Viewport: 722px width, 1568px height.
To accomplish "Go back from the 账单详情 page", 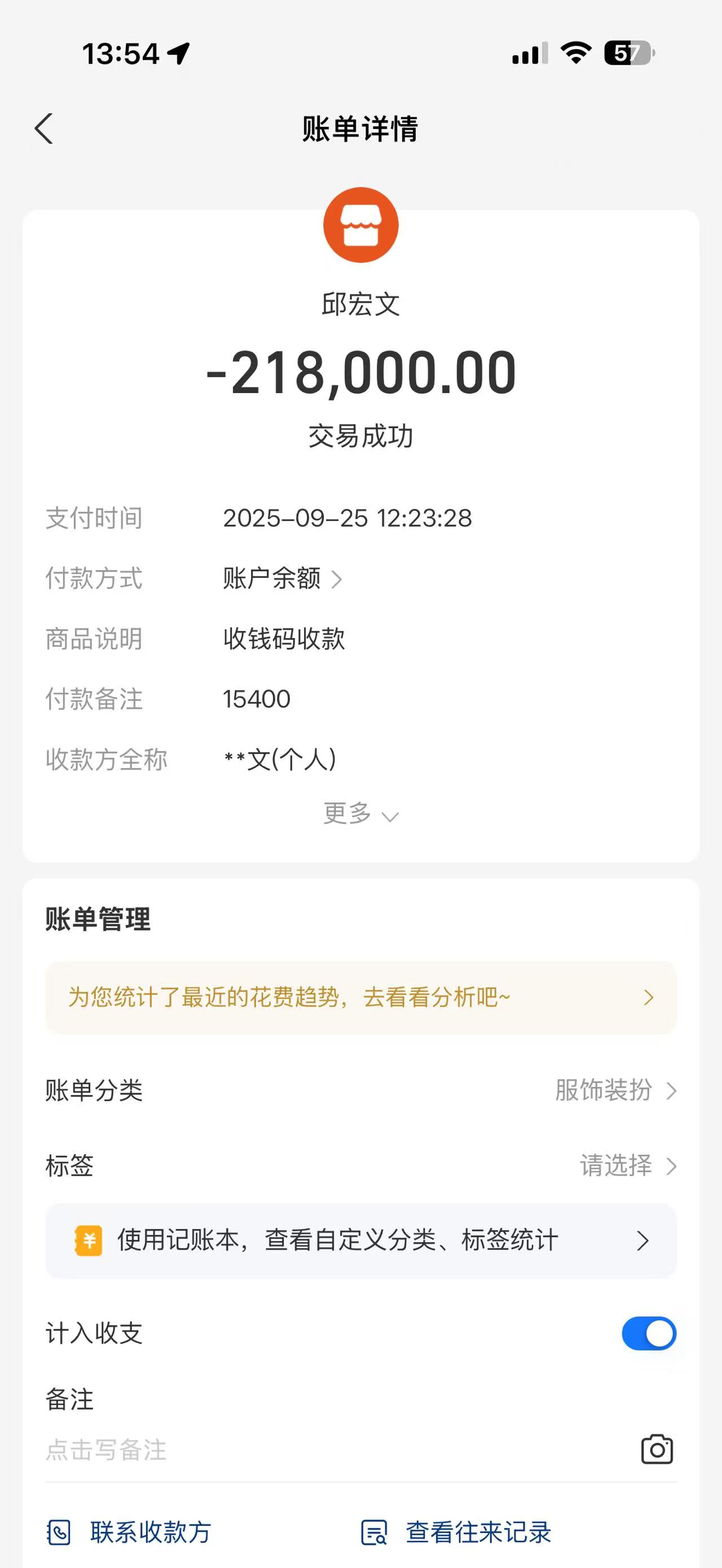I will pos(44,129).
